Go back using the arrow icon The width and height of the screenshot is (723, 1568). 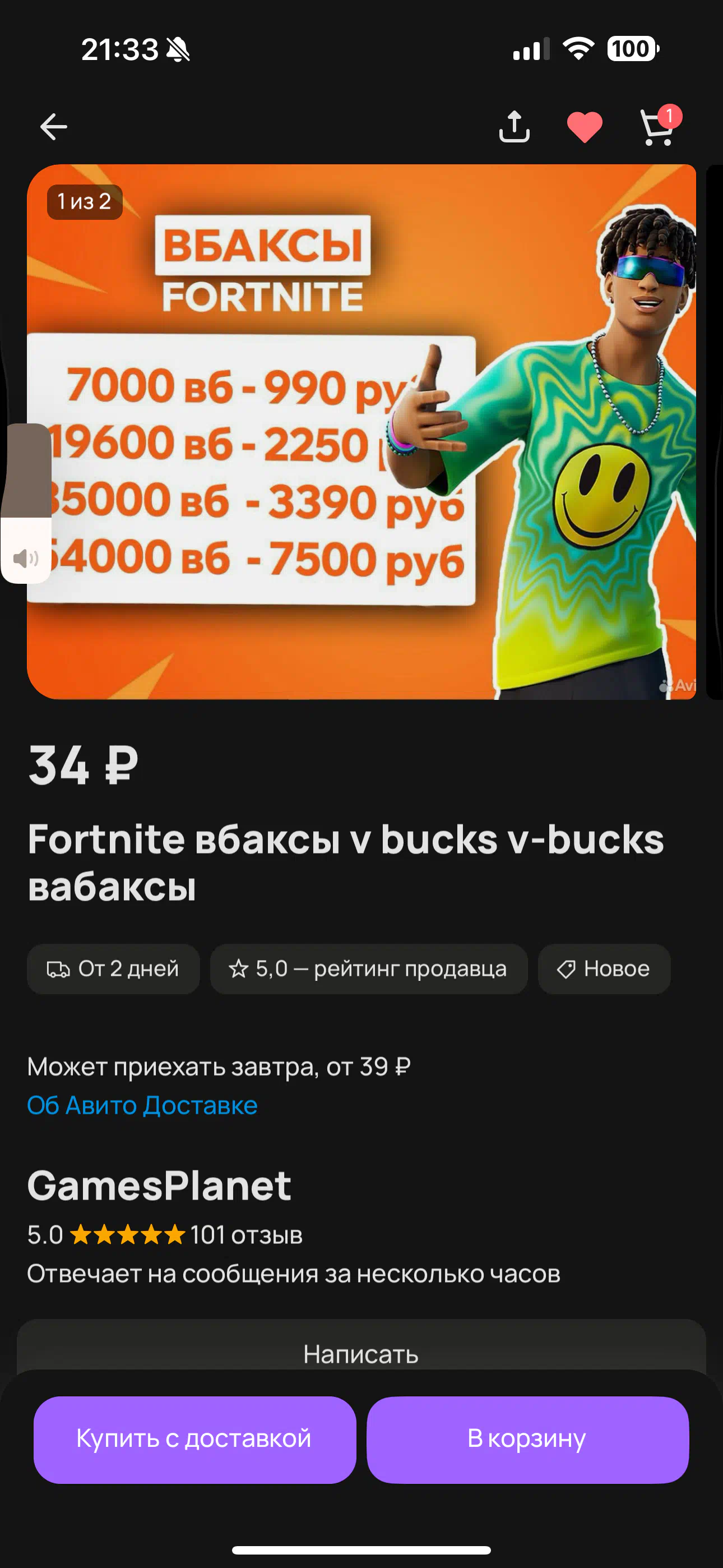pyautogui.click(x=54, y=127)
